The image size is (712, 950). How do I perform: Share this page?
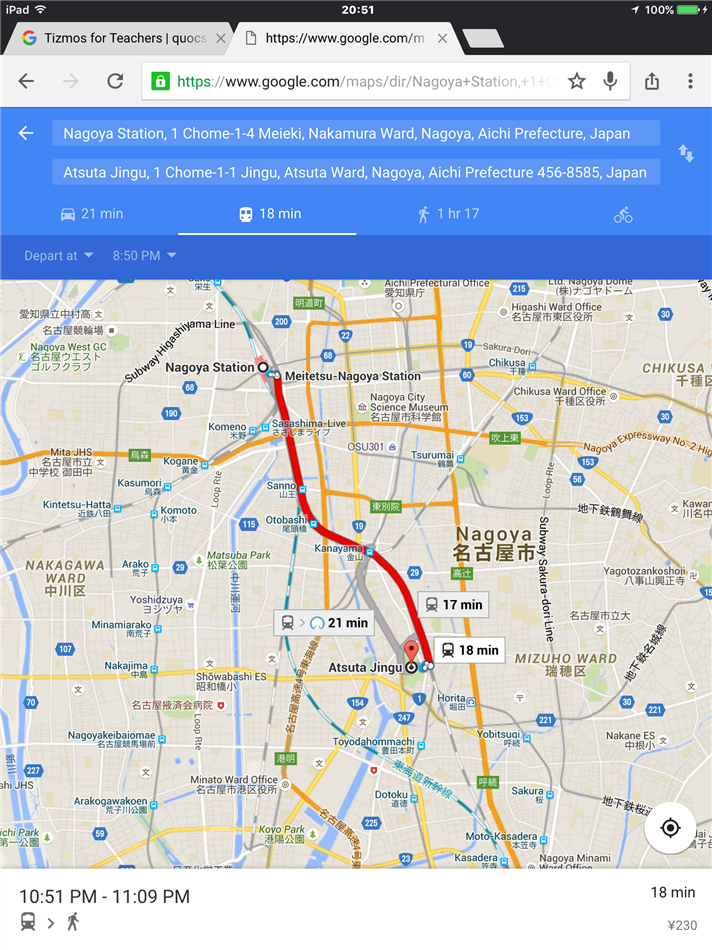pyautogui.click(x=652, y=81)
